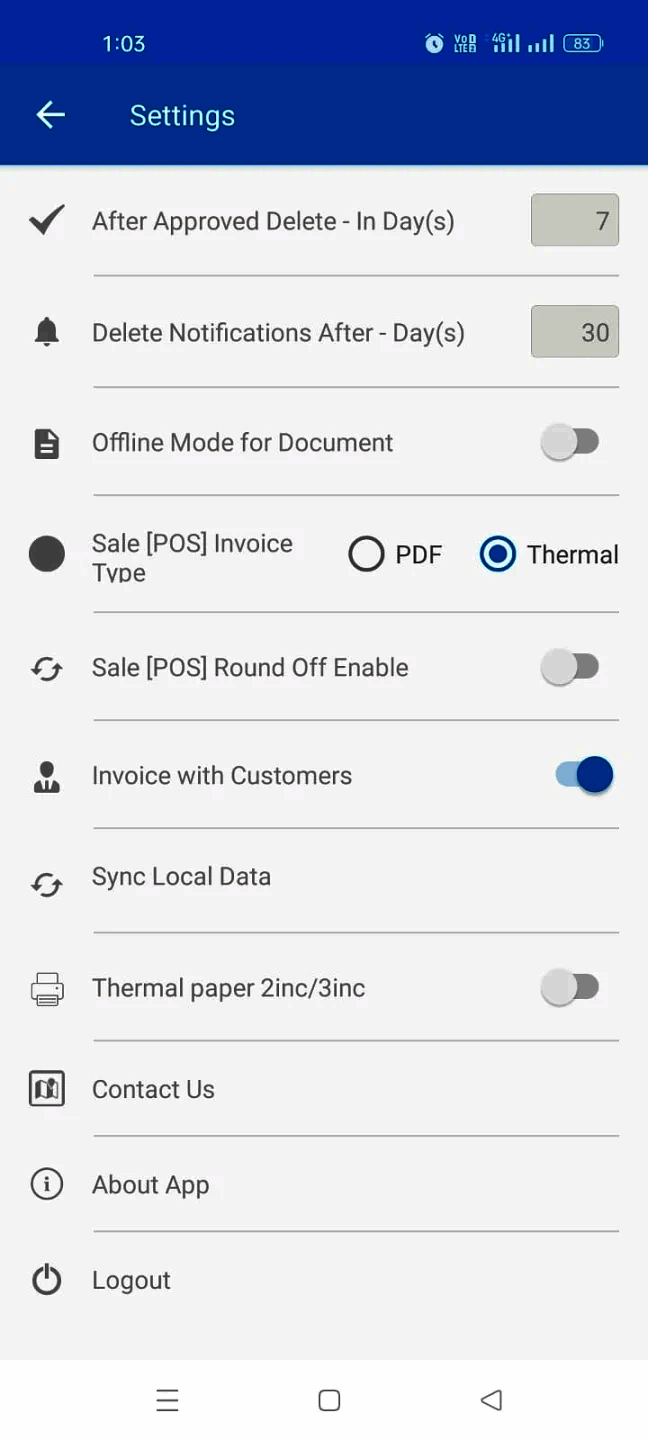View the About App page
Image resolution: width=648 pixels, height=1440 pixels.
[150, 1185]
